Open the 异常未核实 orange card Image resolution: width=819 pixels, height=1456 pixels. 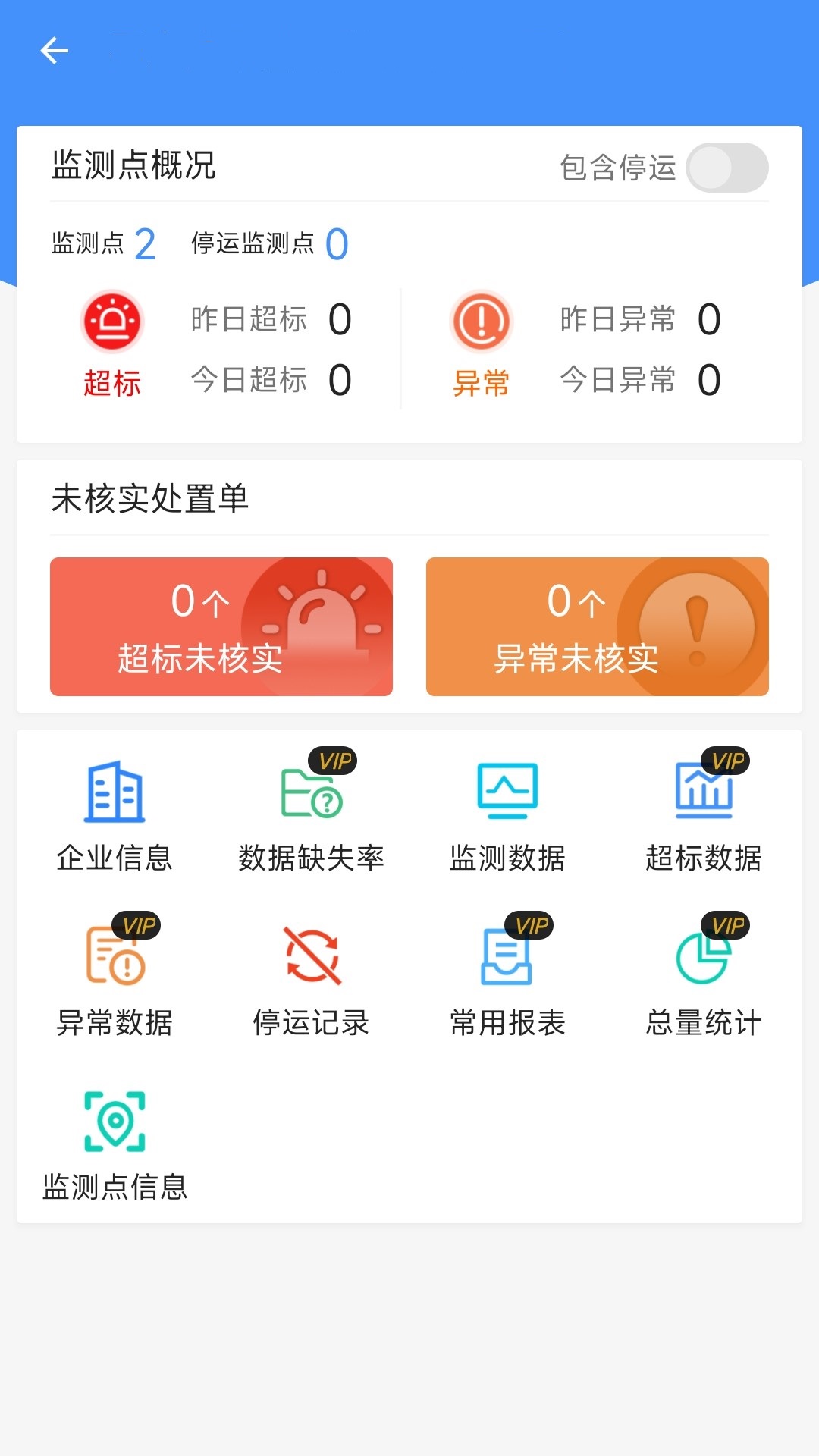pyautogui.click(x=598, y=627)
